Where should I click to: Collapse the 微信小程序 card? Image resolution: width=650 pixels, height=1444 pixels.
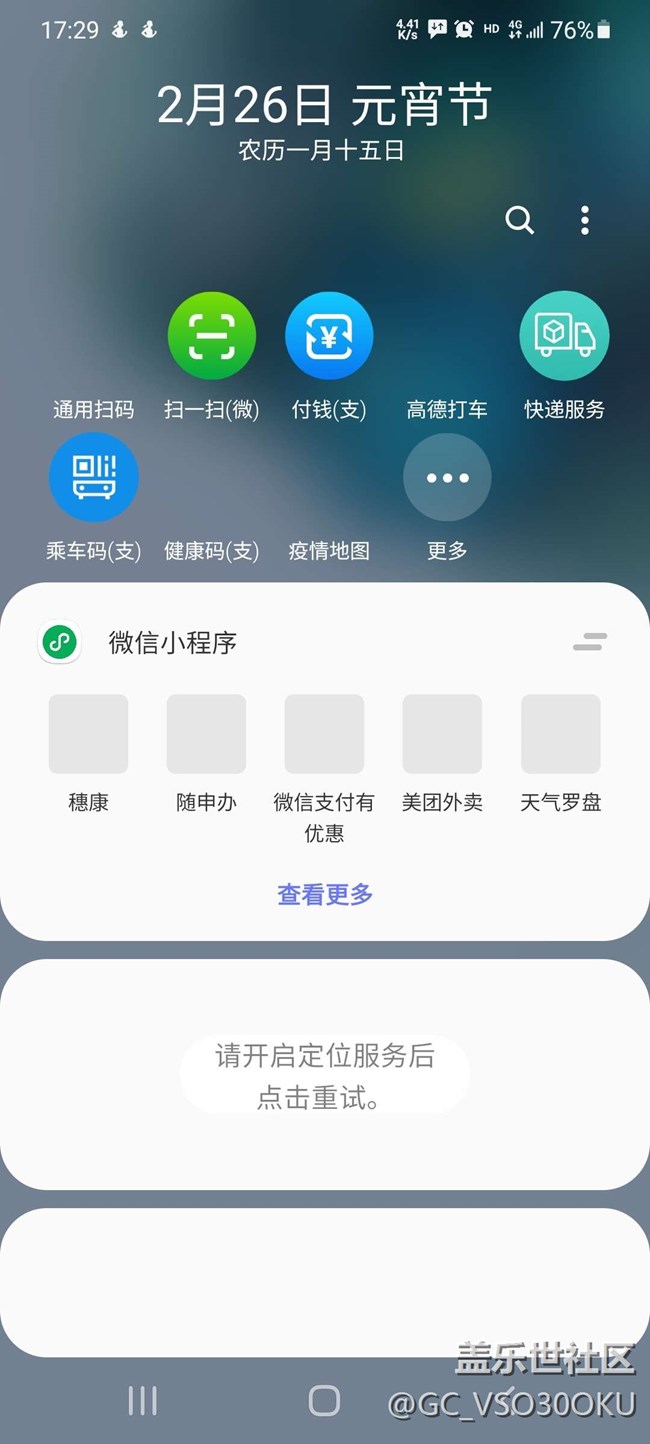tap(590, 642)
